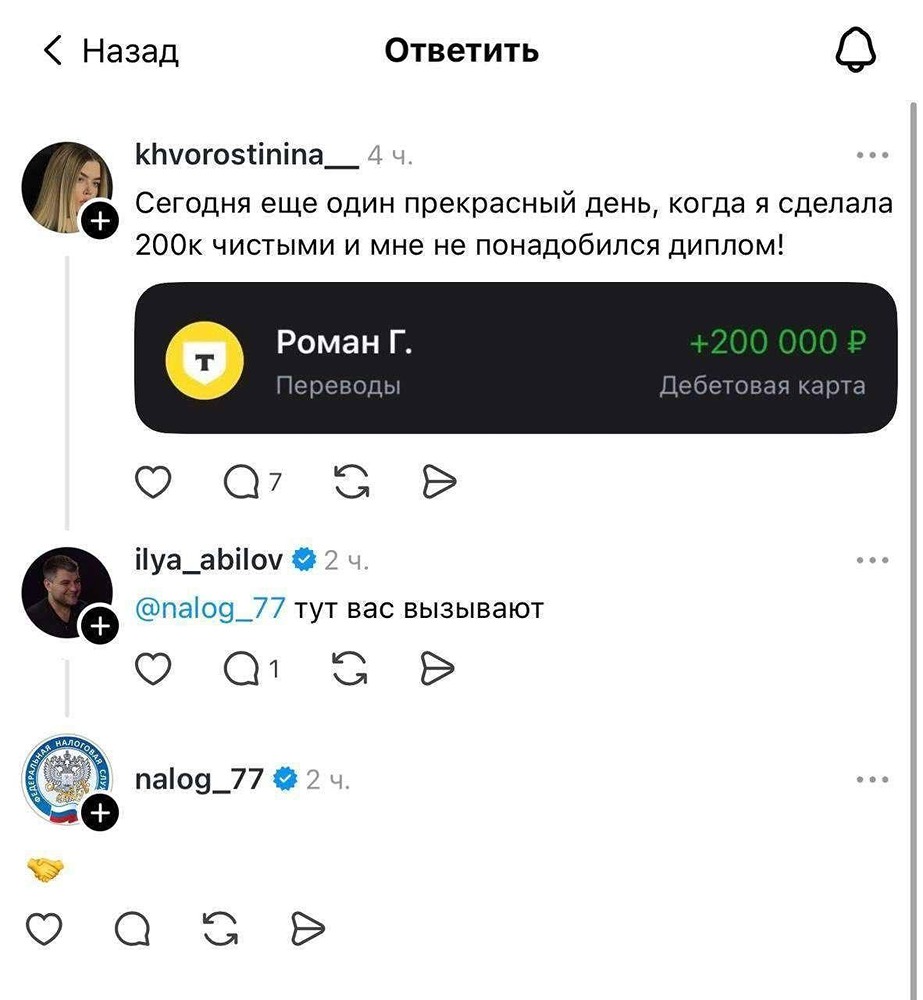Follow nalog_77 via the plus on its avatar

click(x=99, y=813)
